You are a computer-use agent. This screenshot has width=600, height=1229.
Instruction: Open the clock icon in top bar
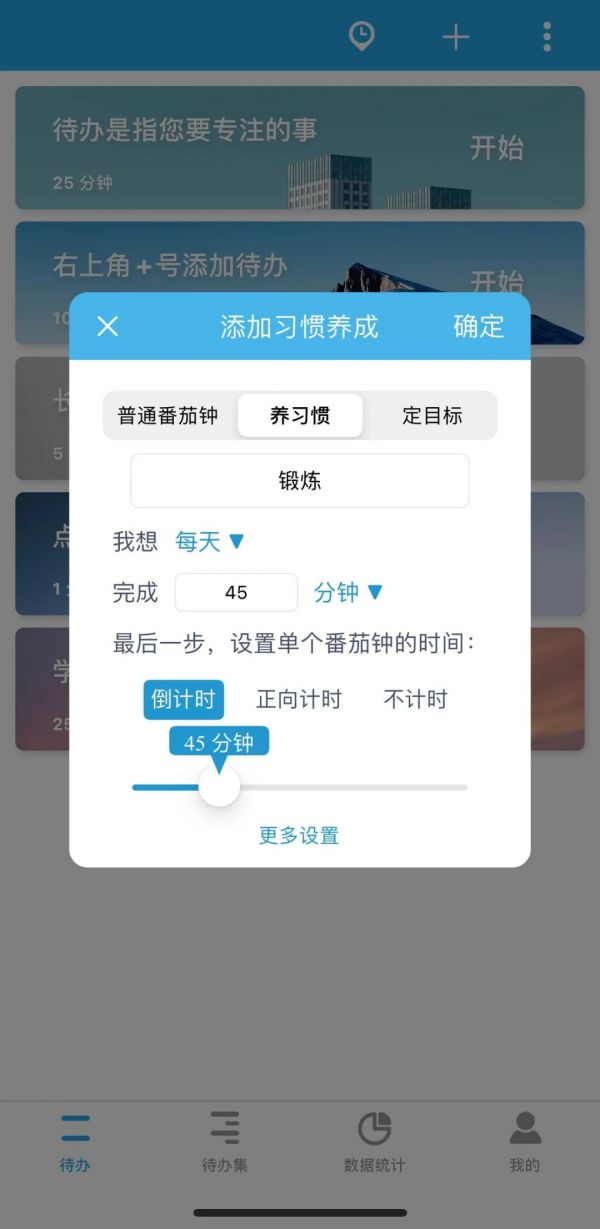[x=361, y=37]
